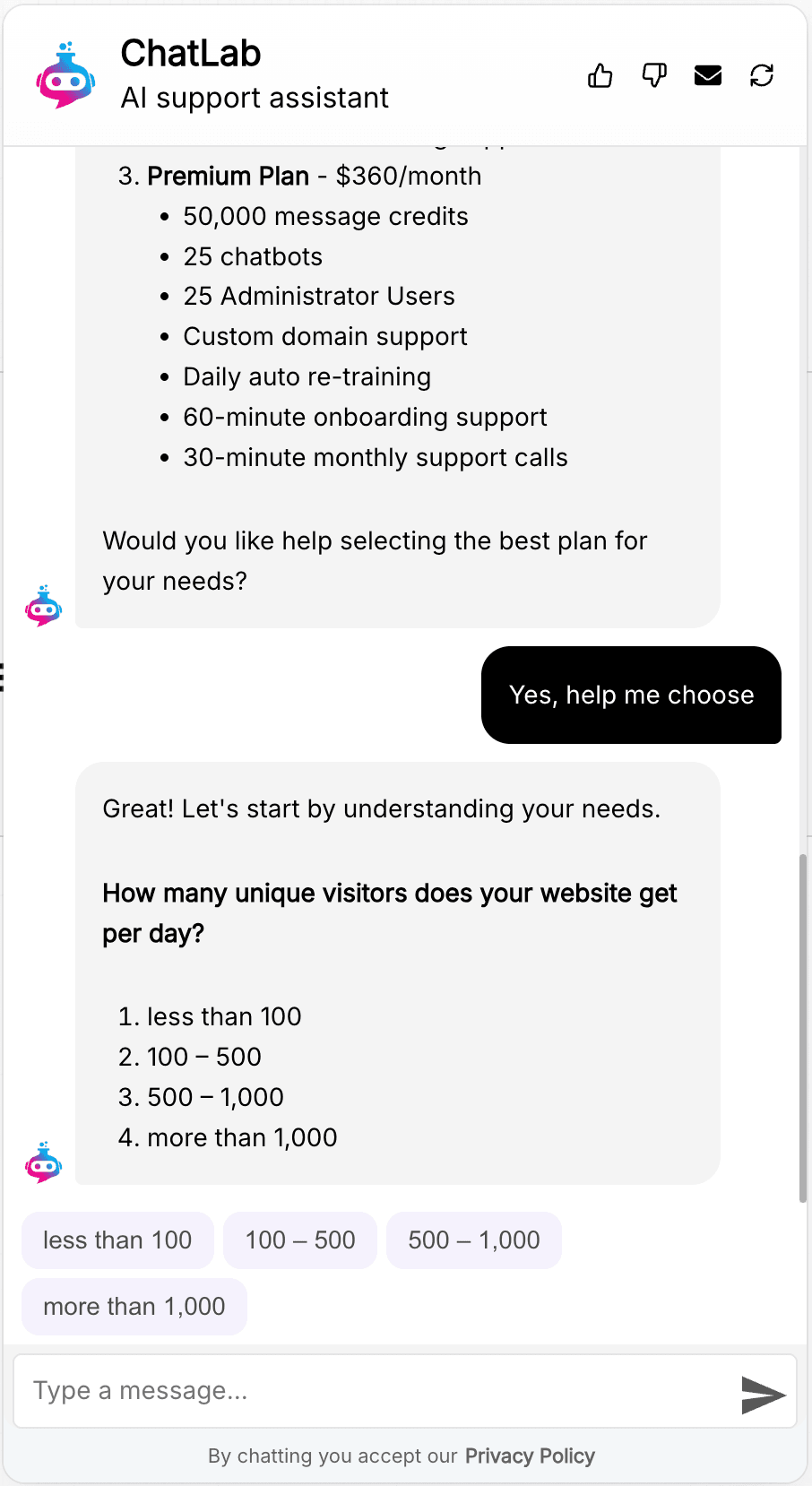Open the Privacy Policy link
This screenshot has height=1486, width=812.
pyautogui.click(x=530, y=1456)
